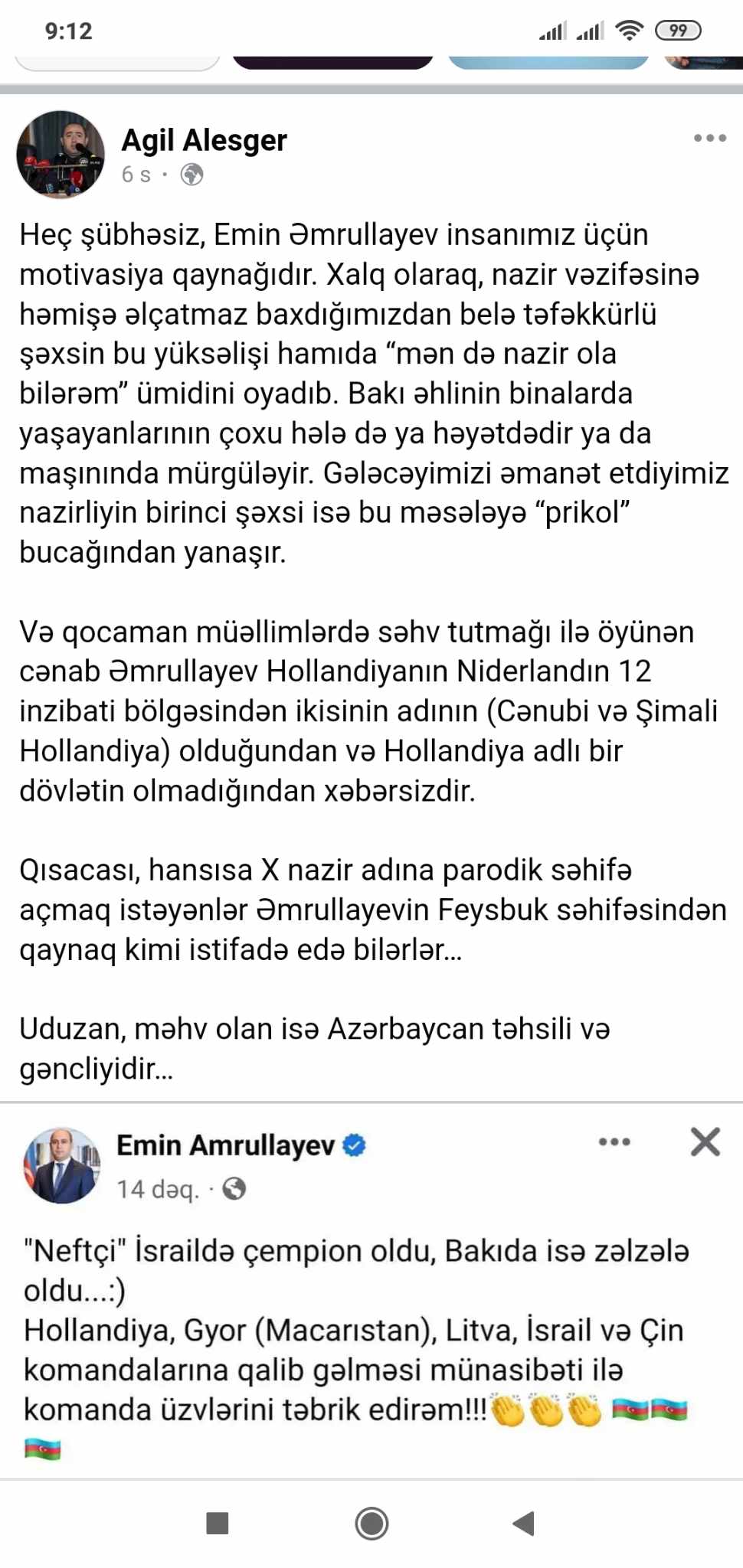Go back with system back button
This screenshot has width=743, height=1568.
coord(524,1524)
